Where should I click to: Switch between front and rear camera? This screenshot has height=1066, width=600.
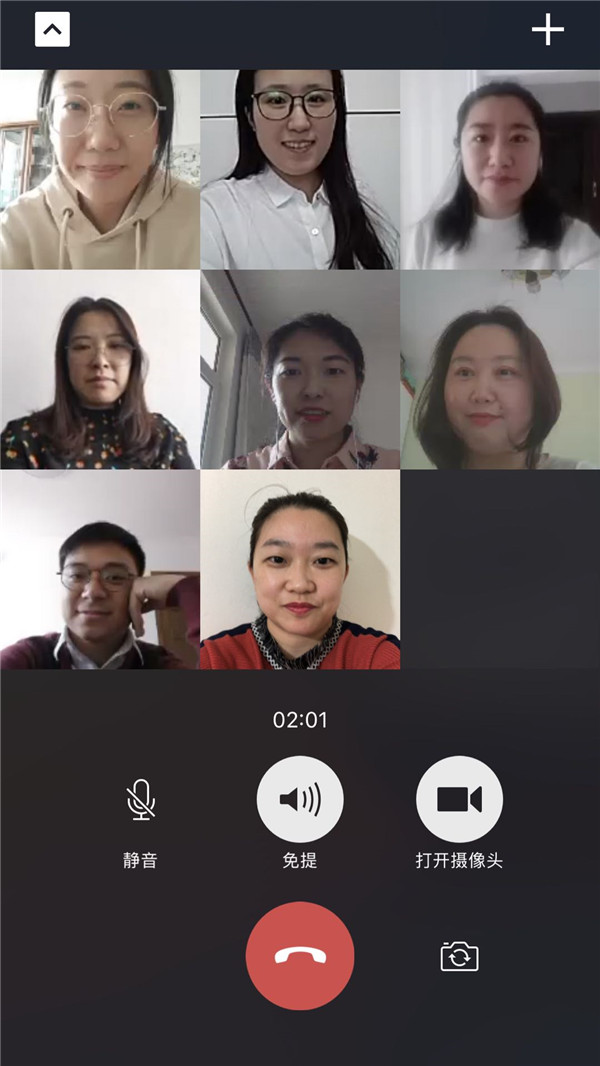click(x=459, y=956)
